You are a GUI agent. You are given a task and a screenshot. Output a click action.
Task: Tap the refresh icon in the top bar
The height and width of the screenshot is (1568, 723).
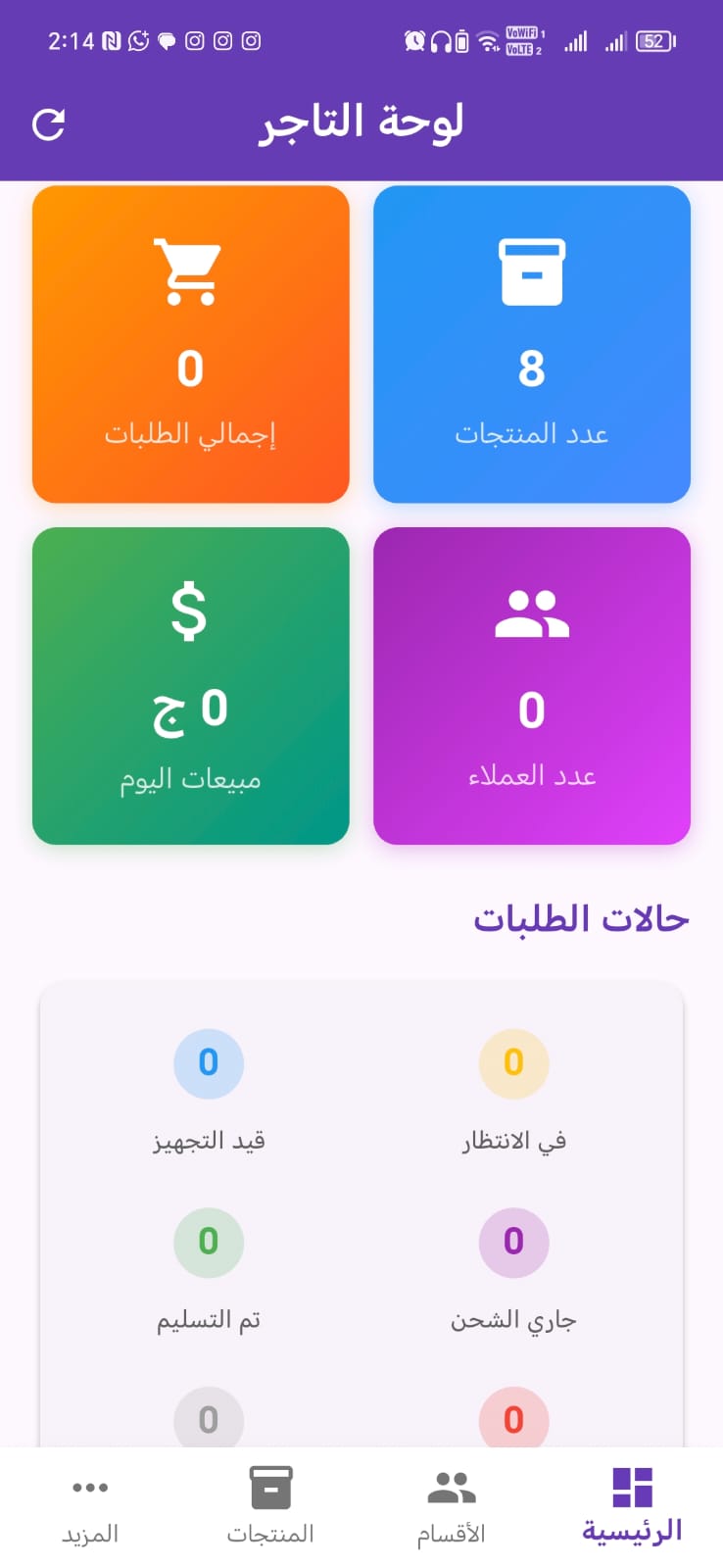pyautogui.click(x=48, y=124)
